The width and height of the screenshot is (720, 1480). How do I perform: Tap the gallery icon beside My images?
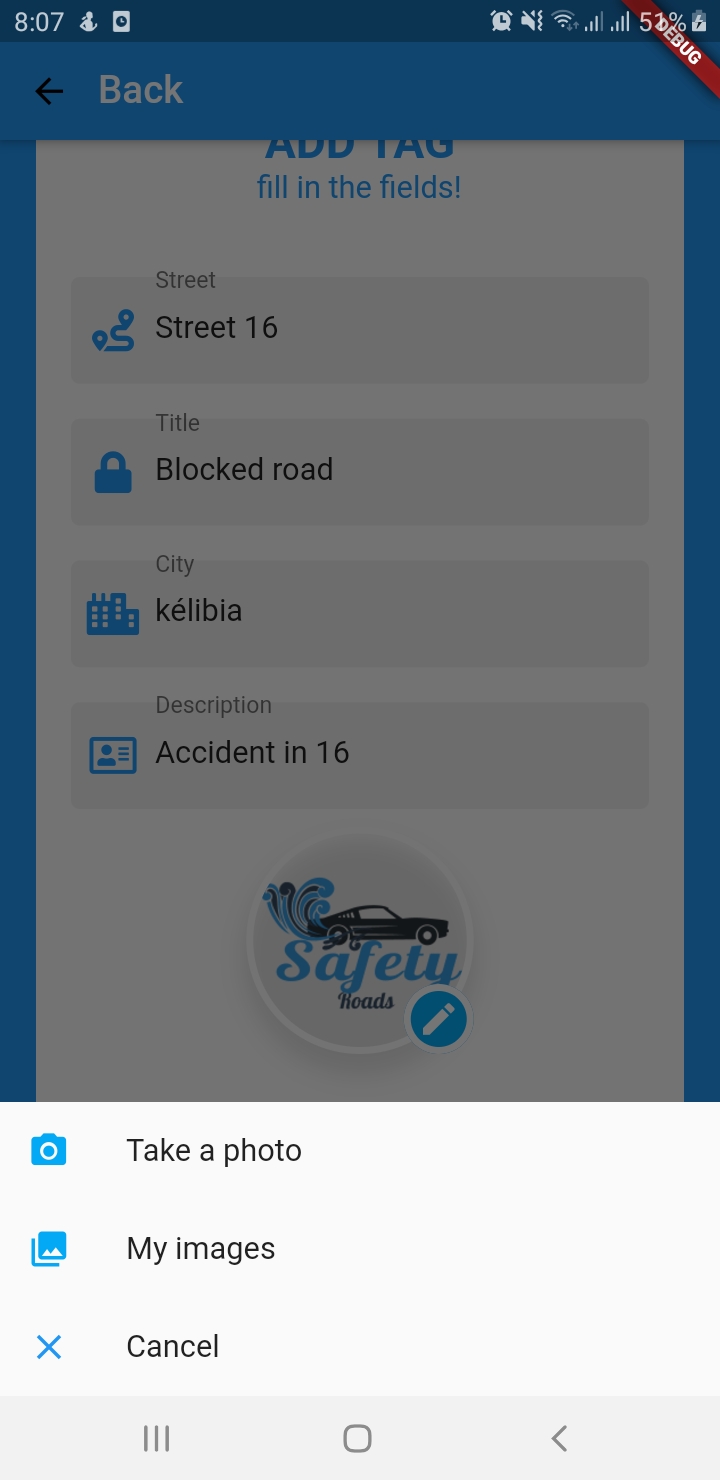pyautogui.click(x=49, y=1248)
